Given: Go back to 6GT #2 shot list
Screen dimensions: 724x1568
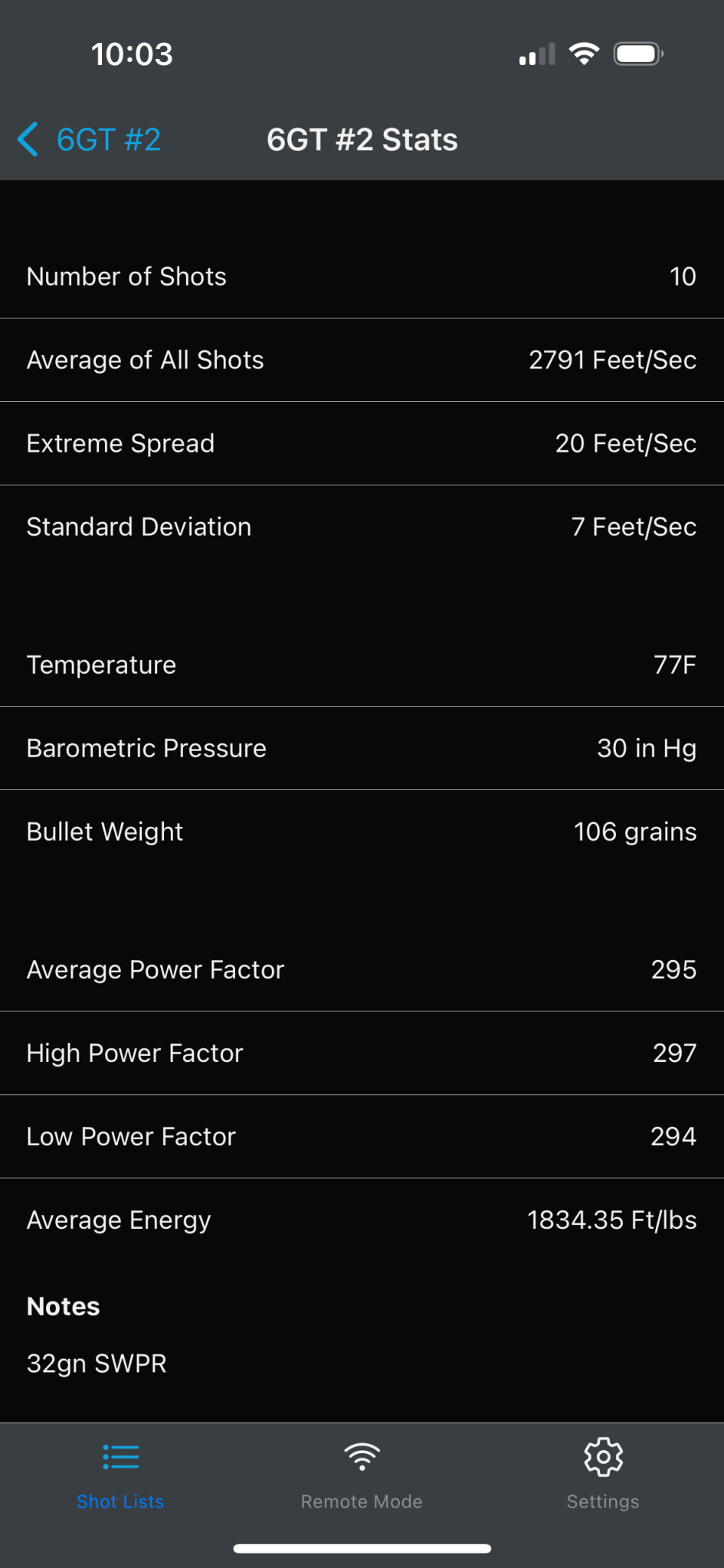Looking at the screenshot, I should (90, 140).
